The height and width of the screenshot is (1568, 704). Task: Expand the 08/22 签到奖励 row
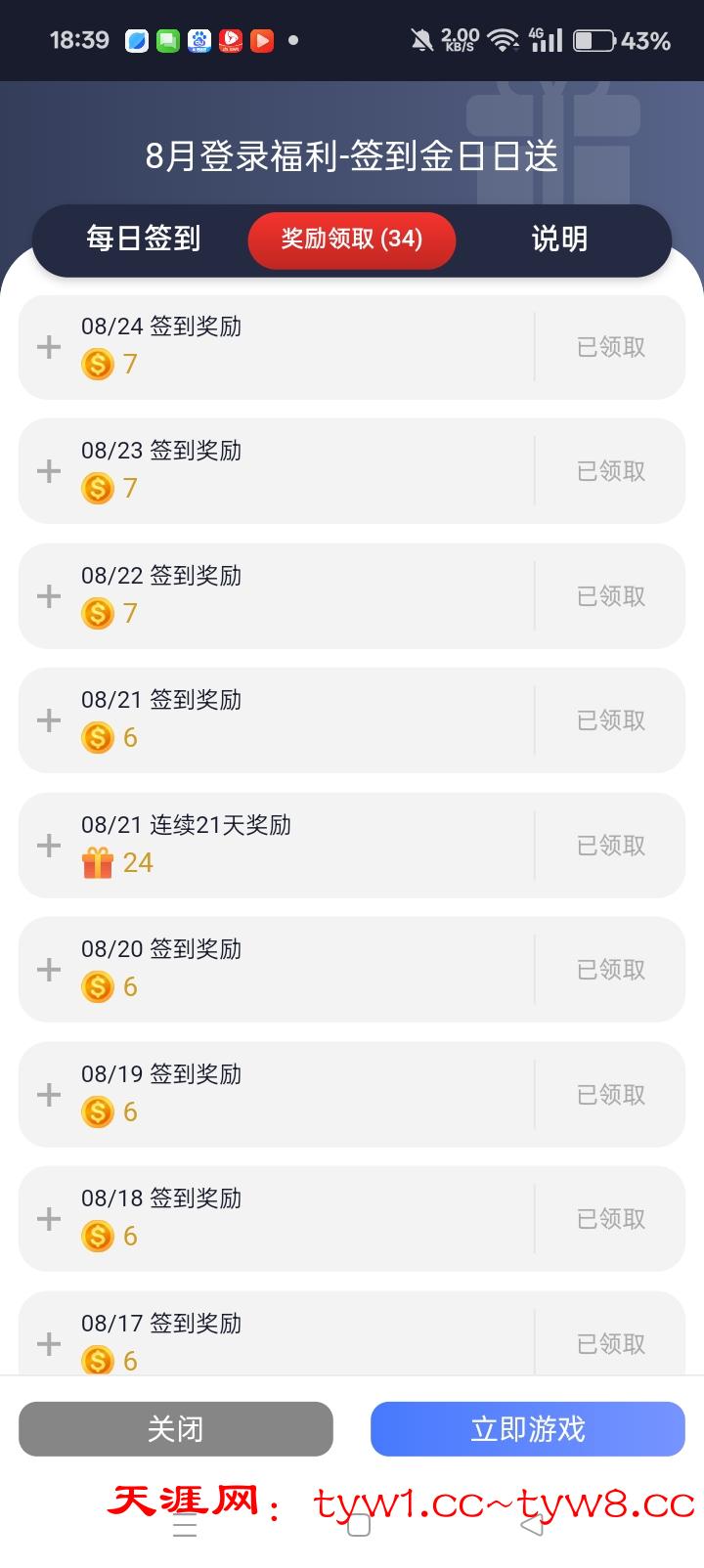[49, 596]
